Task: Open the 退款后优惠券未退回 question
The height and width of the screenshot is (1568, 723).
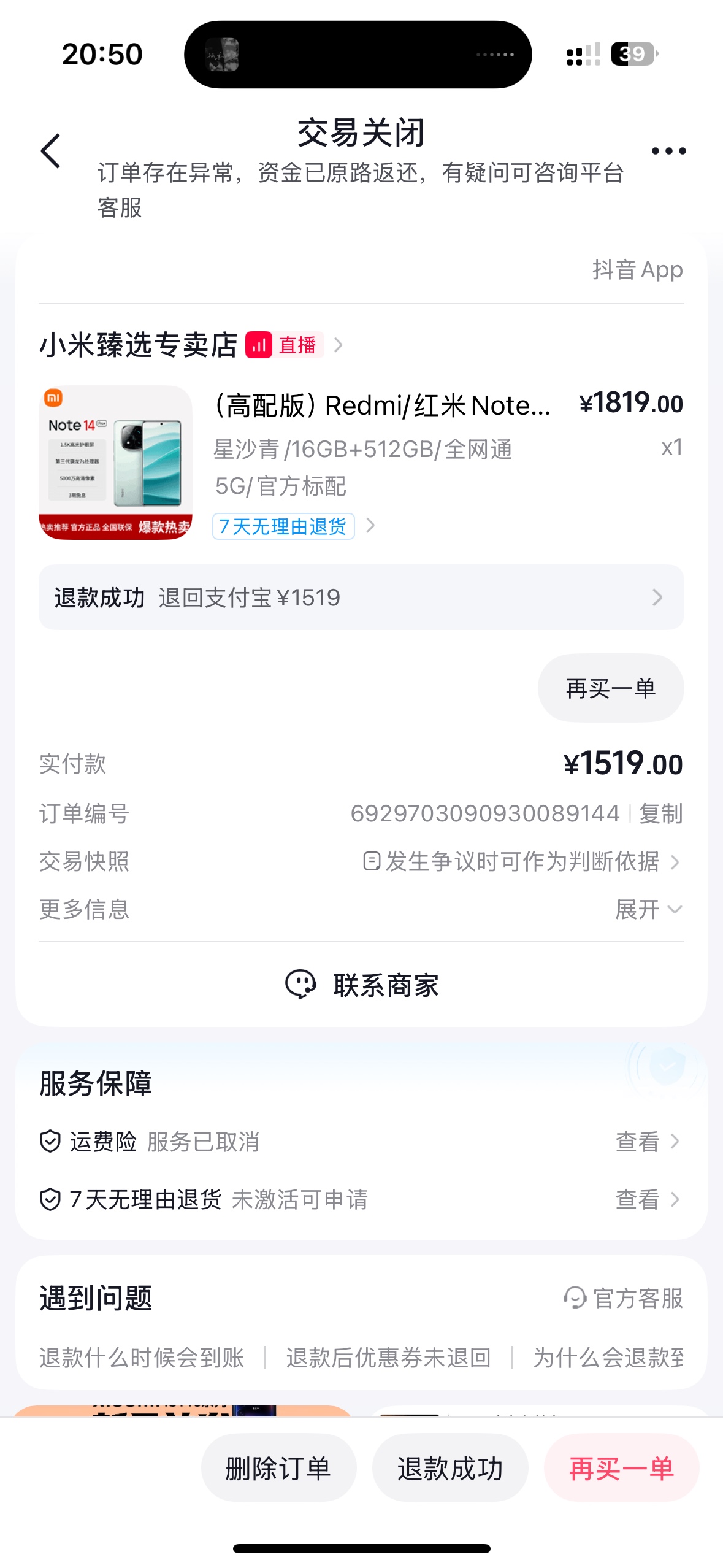Action: click(388, 1358)
